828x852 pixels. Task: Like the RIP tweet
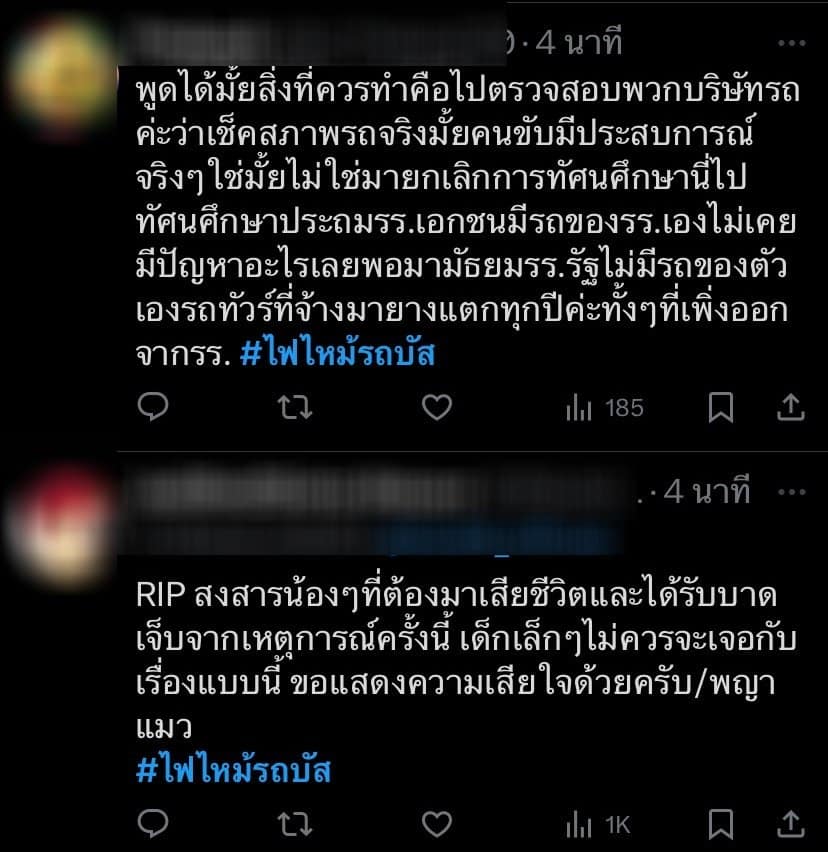(436, 824)
